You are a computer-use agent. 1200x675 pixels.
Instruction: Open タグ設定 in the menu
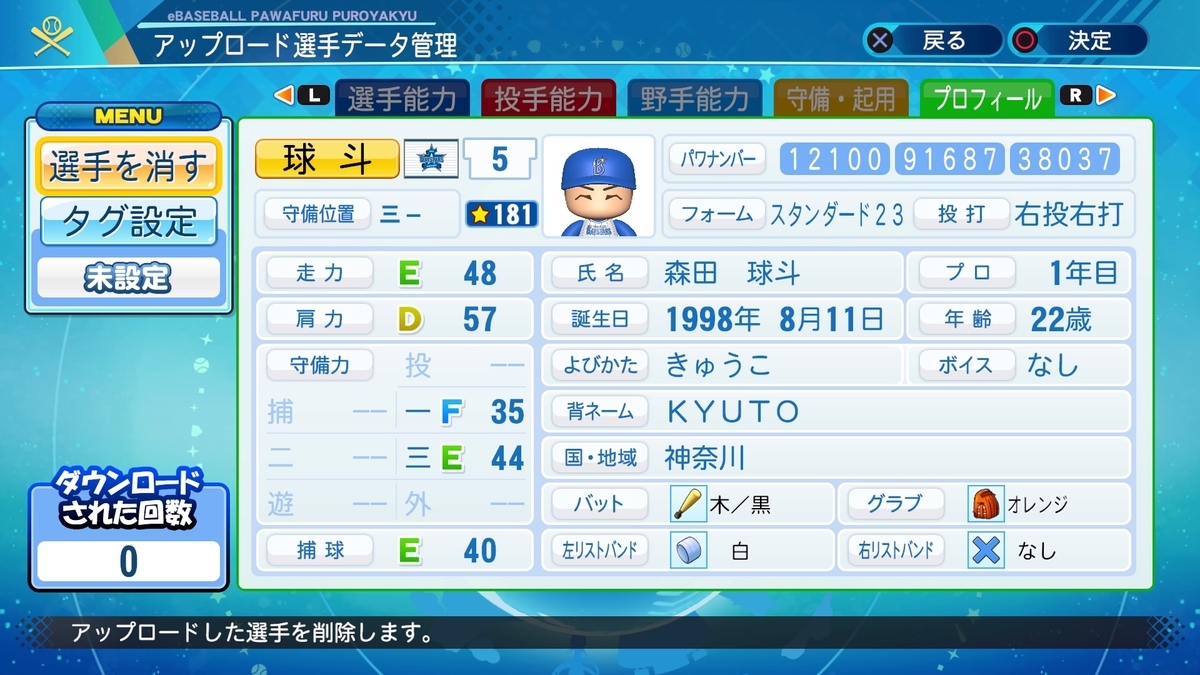coord(128,221)
